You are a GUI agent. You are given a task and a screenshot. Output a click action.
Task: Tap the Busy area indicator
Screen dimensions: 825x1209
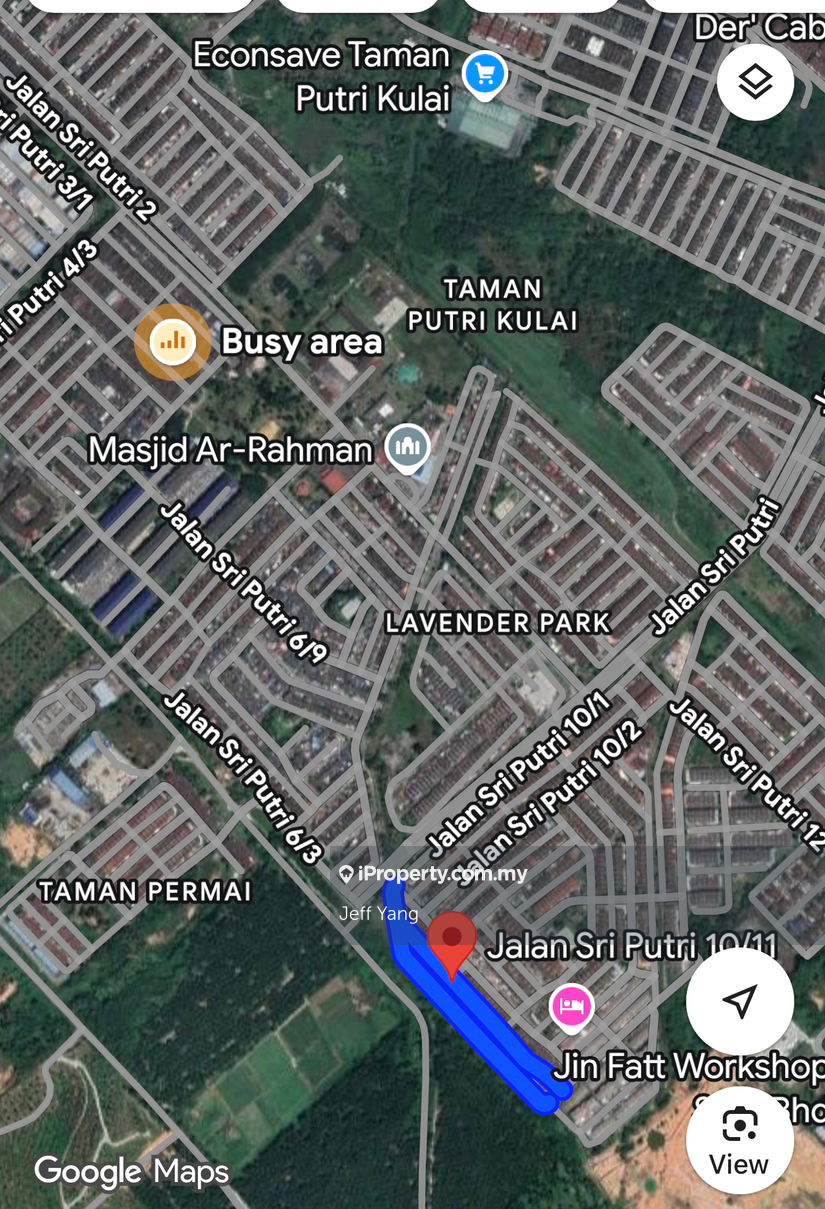173,342
